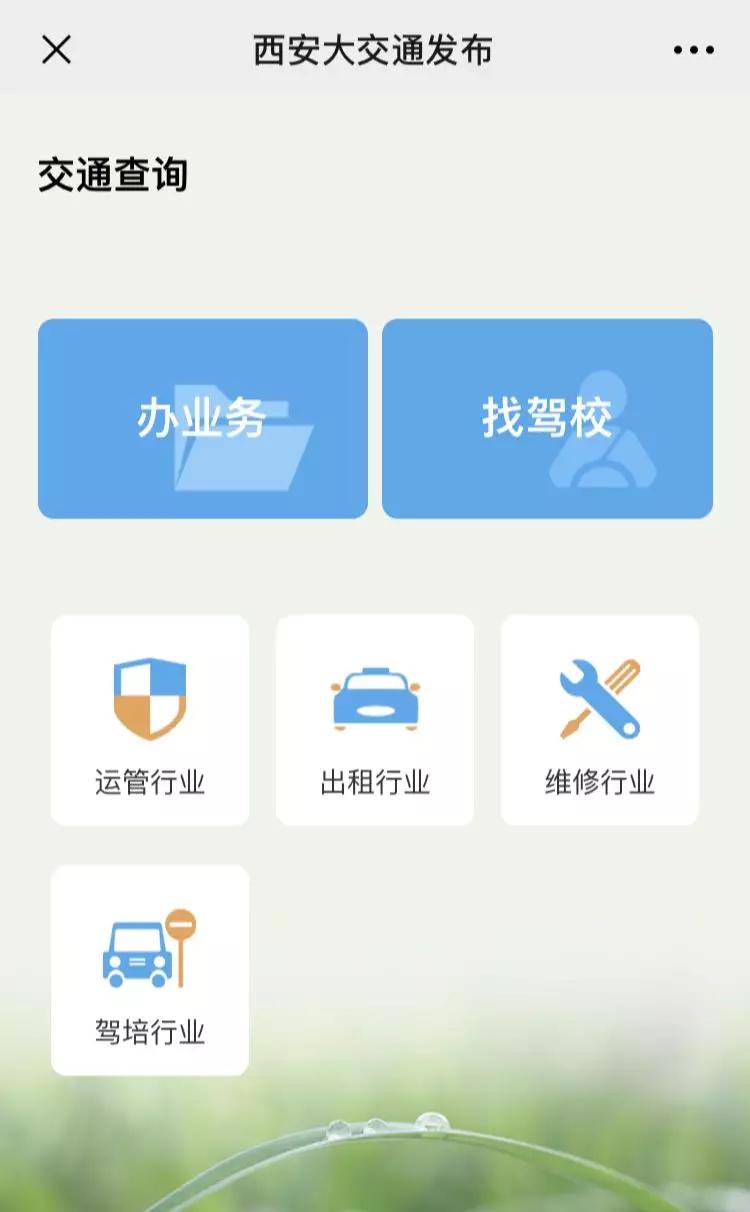The width and height of the screenshot is (750, 1212).
Task: Open the 找驾校 card
Action: pyautogui.click(x=547, y=418)
